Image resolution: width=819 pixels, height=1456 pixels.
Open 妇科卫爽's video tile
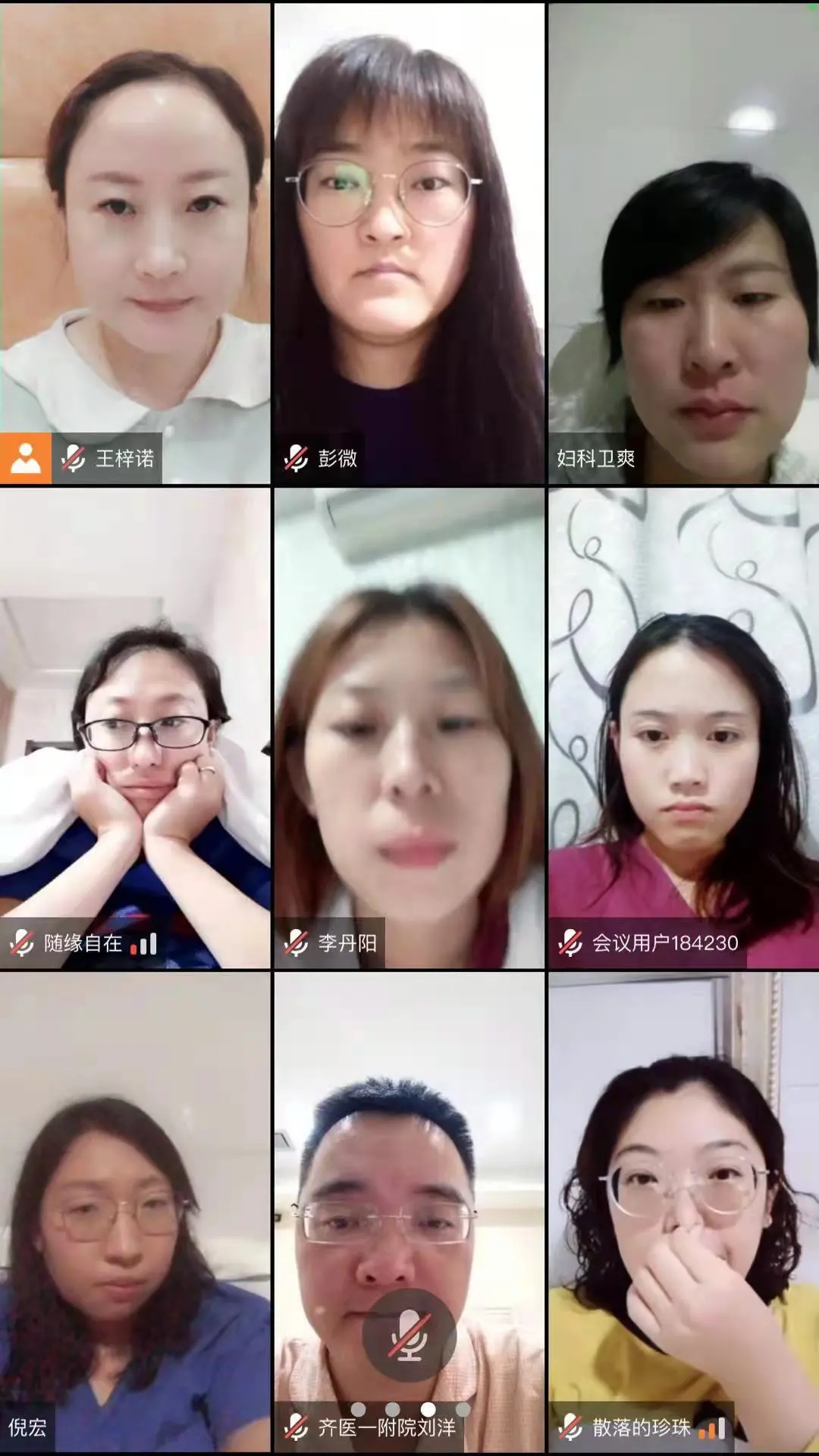point(684,243)
